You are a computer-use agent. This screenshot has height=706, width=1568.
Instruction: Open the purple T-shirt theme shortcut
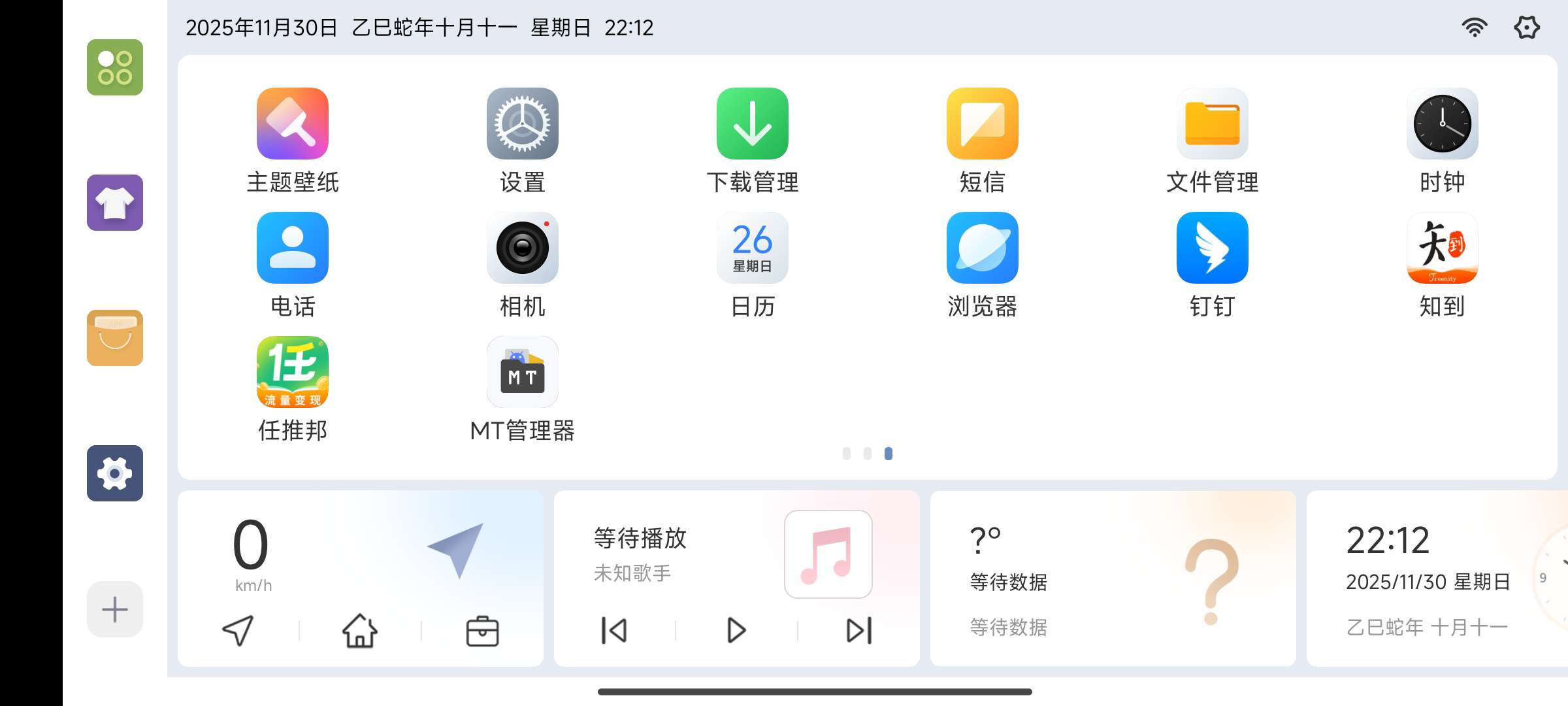tap(115, 203)
